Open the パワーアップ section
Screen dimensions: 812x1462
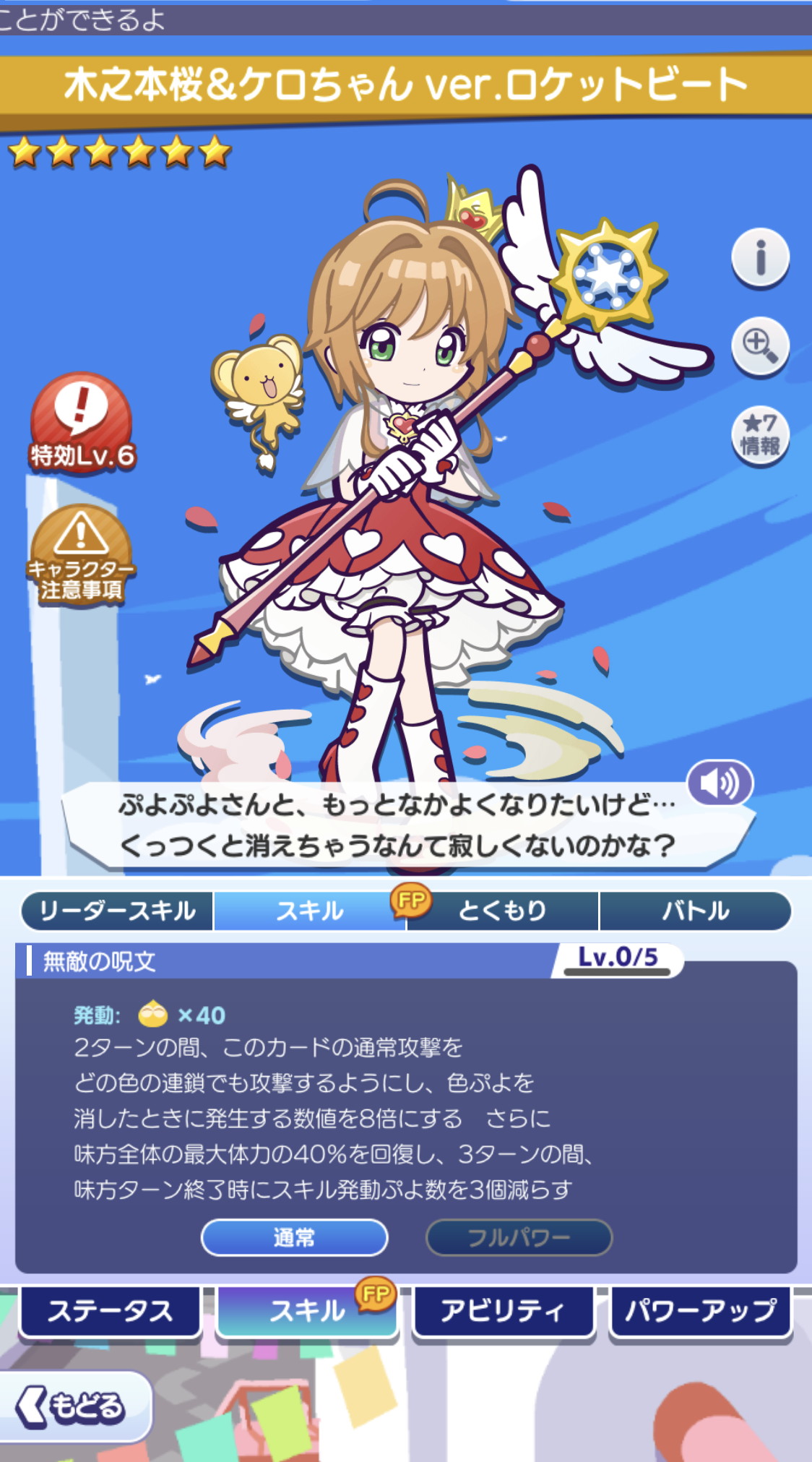(x=700, y=1311)
